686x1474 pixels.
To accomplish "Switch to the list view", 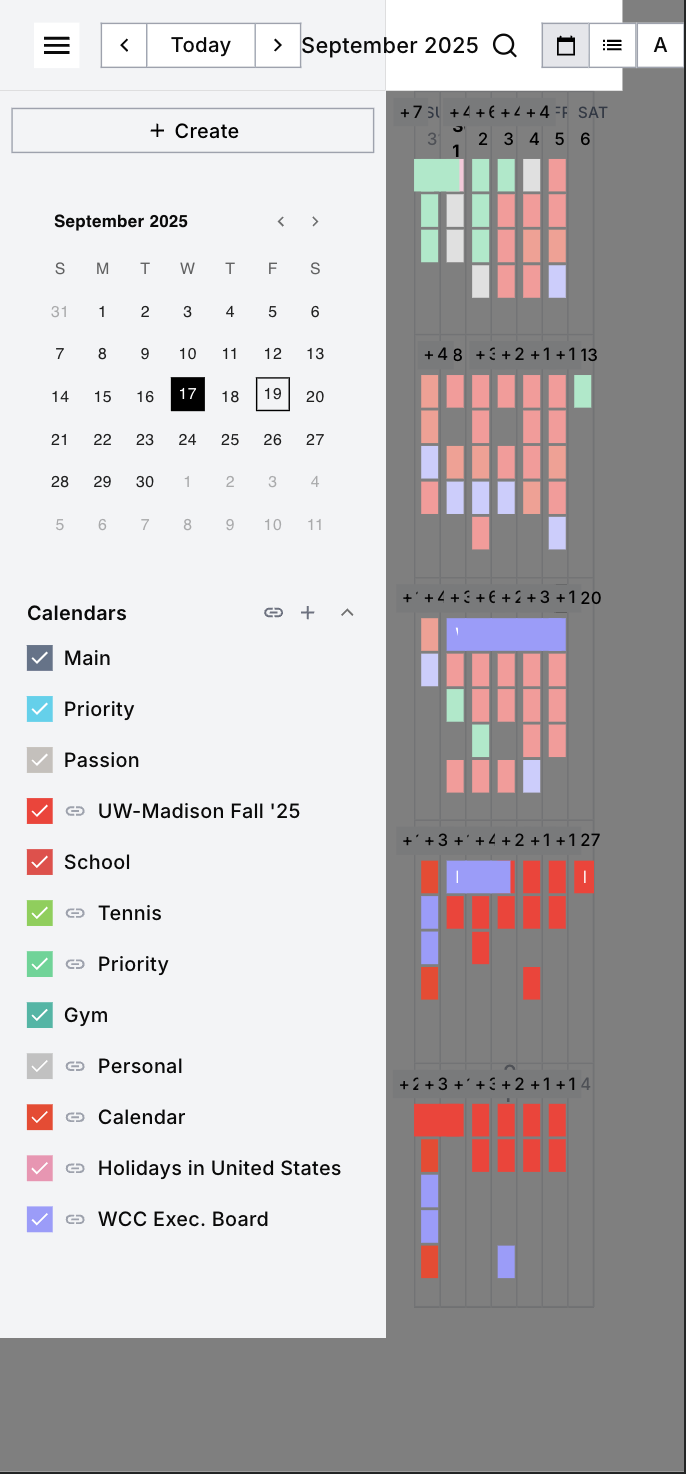I will [x=612, y=45].
